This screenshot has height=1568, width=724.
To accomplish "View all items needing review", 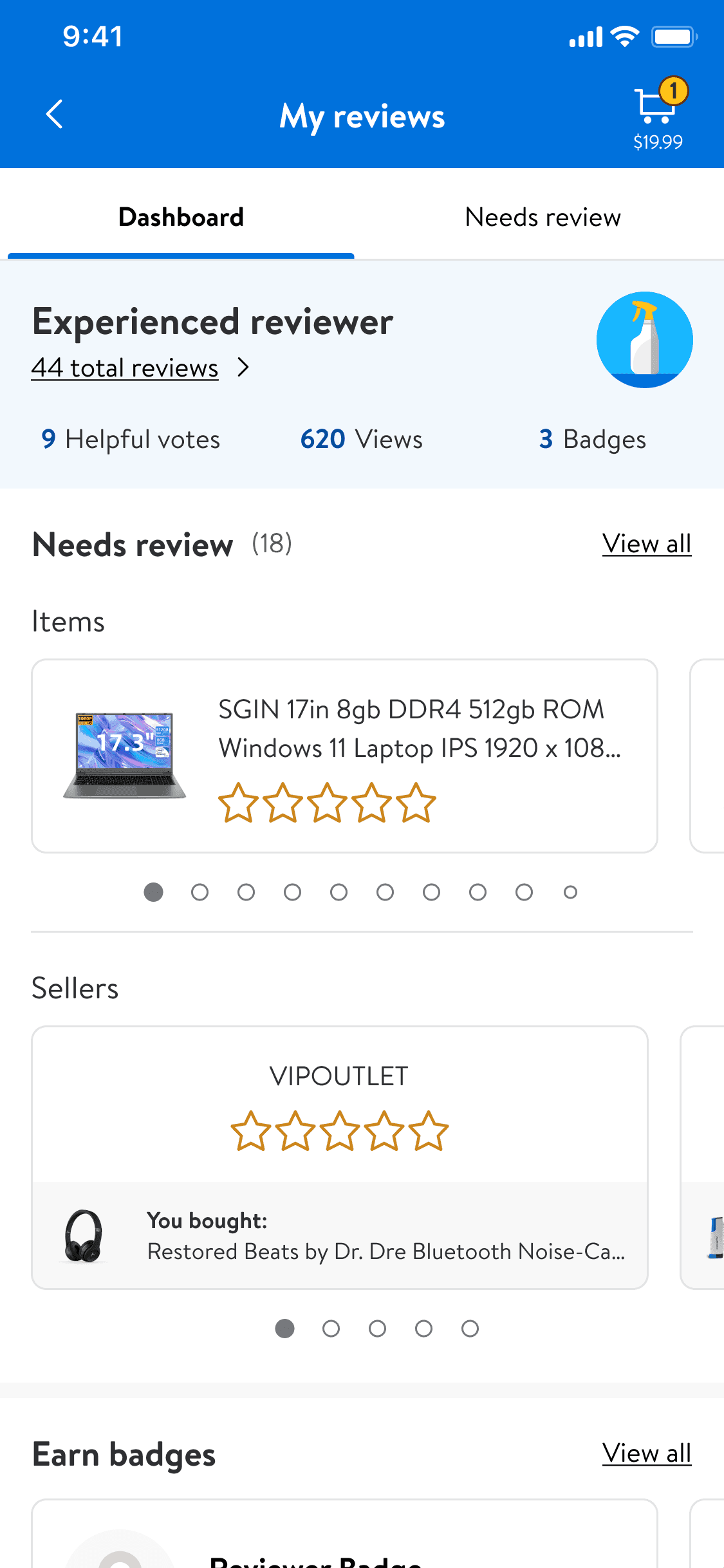I will (646, 544).
